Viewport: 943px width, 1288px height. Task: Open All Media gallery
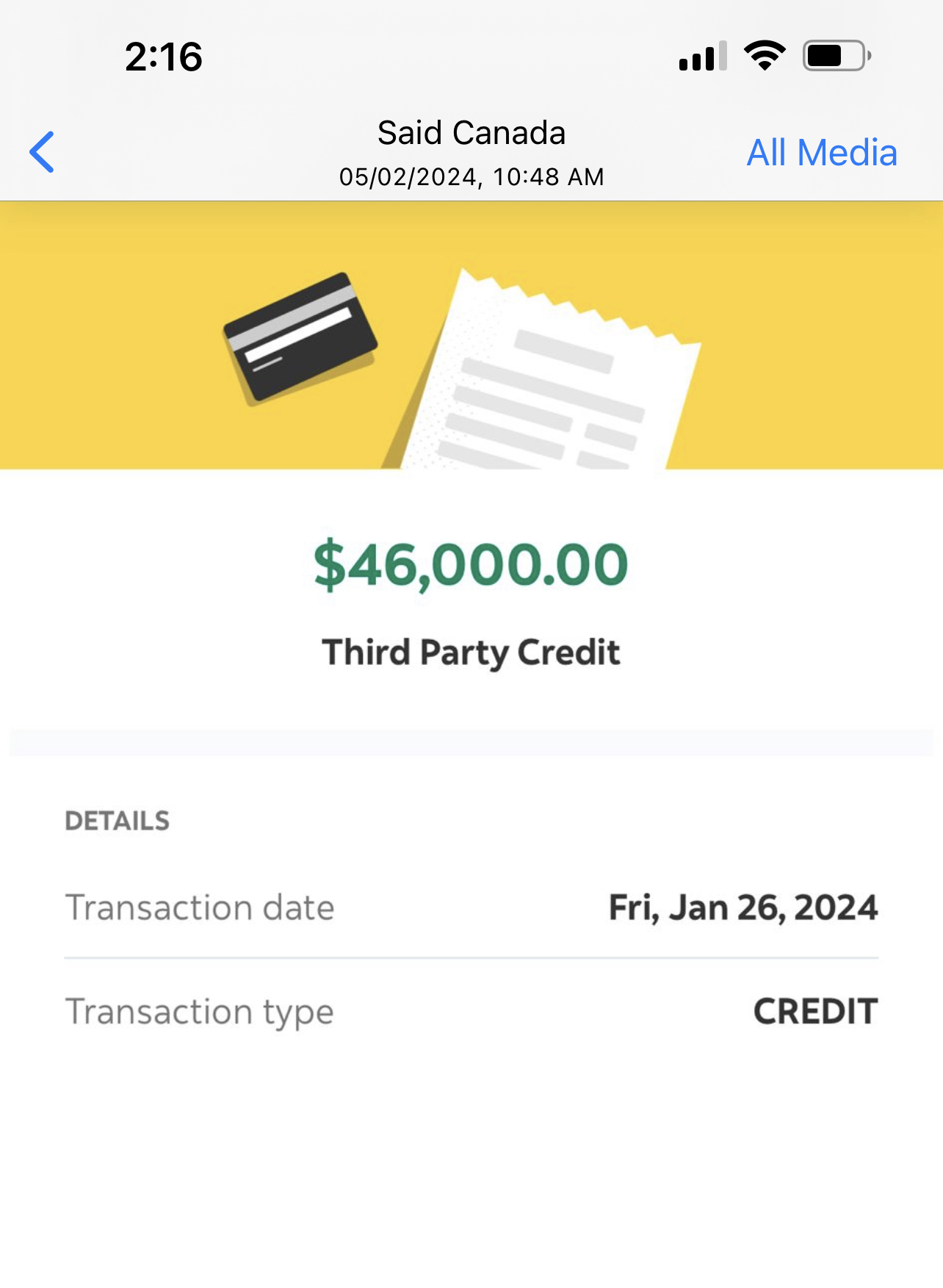click(x=821, y=153)
